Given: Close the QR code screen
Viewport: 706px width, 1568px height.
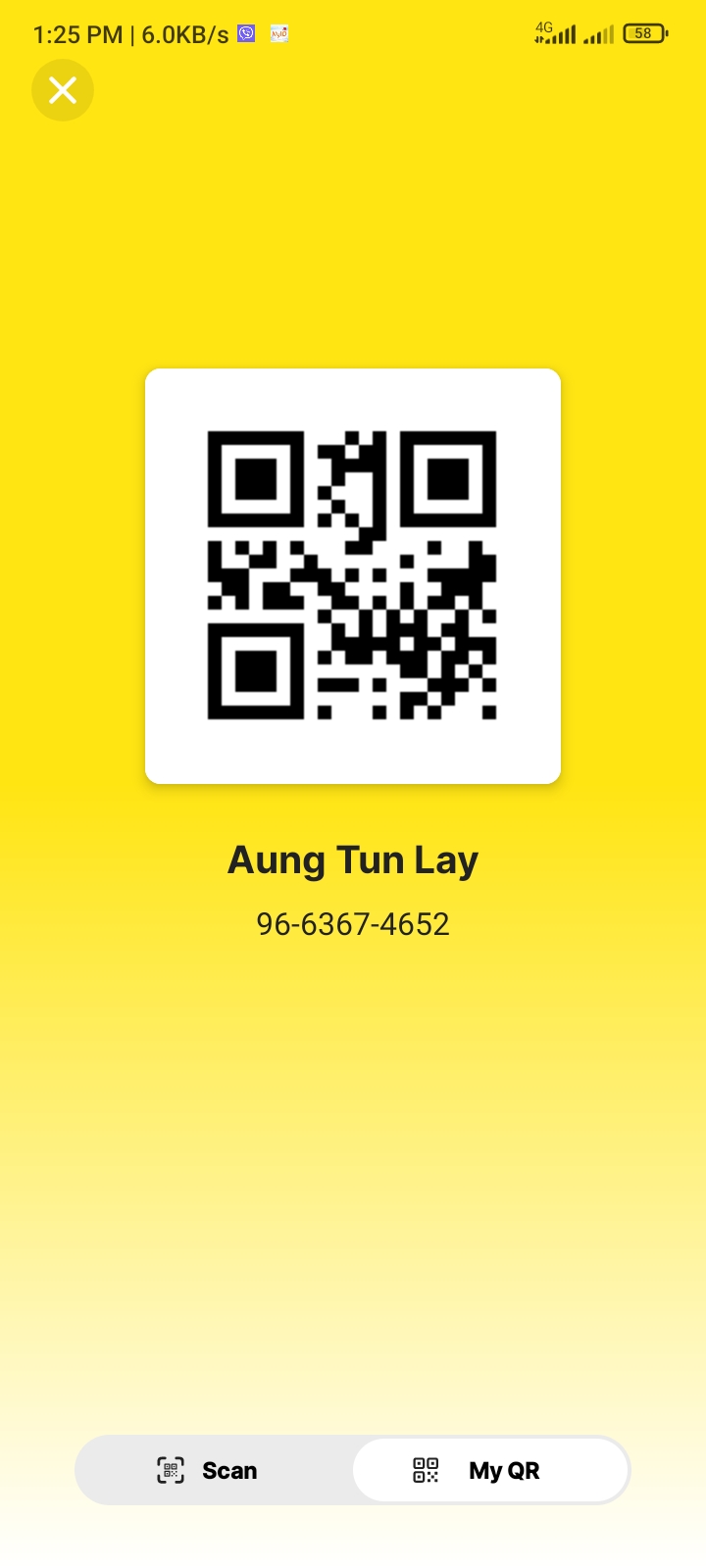Looking at the screenshot, I should click(x=63, y=90).
